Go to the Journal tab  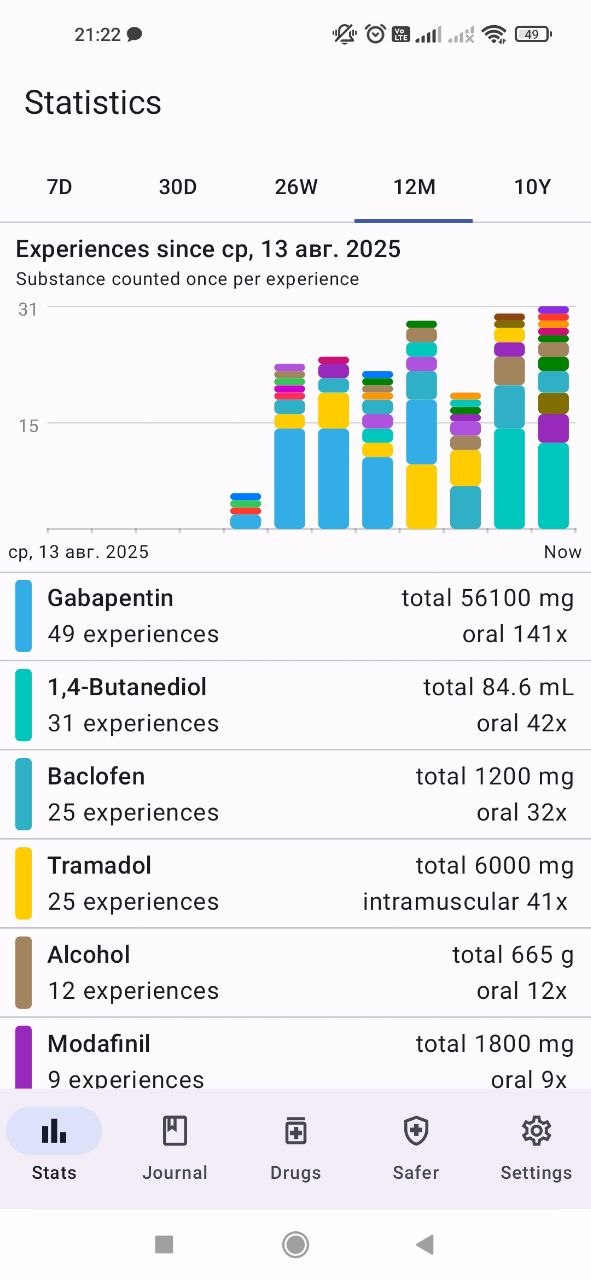tap(175, 1148)
